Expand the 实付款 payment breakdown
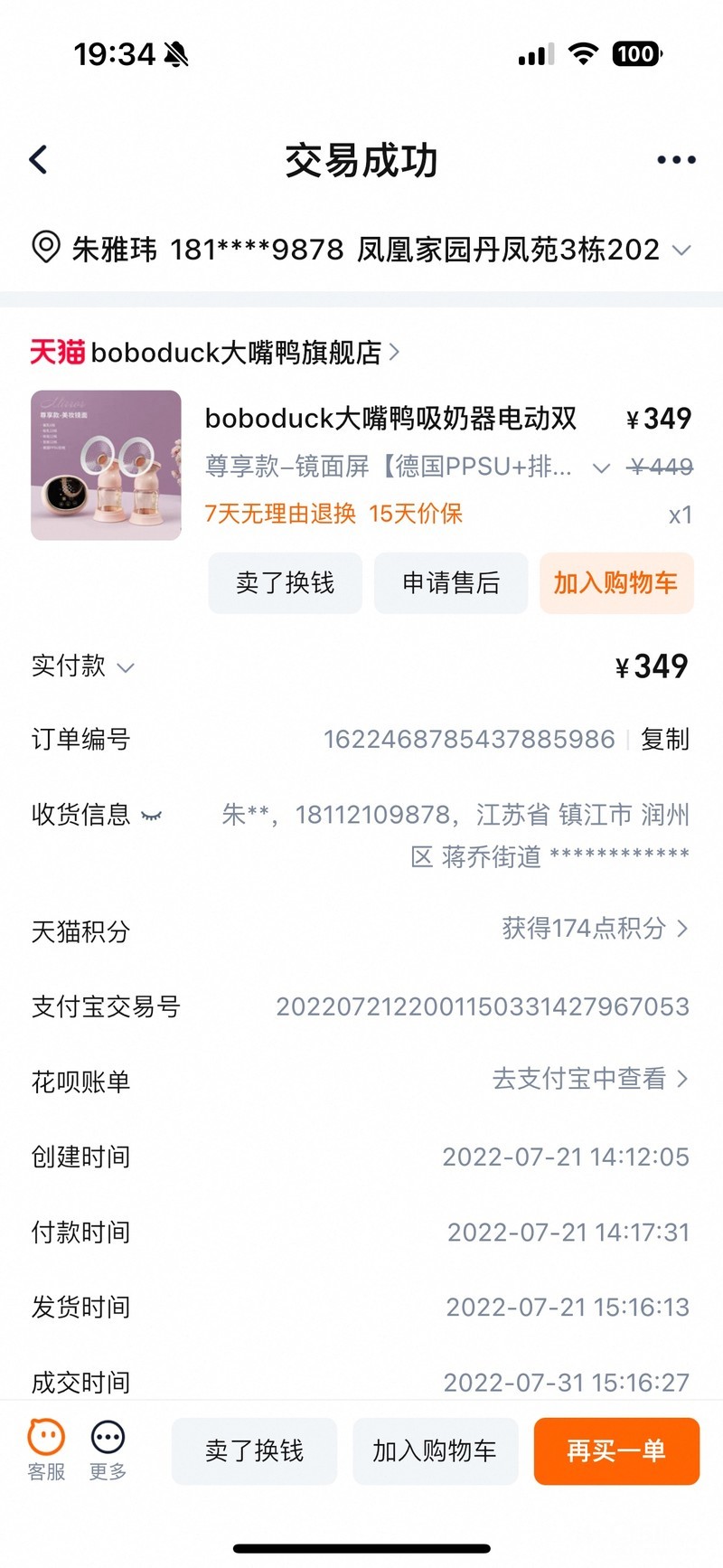Image resolution: width=723 pixels, height=1568 pixels. 126,667
